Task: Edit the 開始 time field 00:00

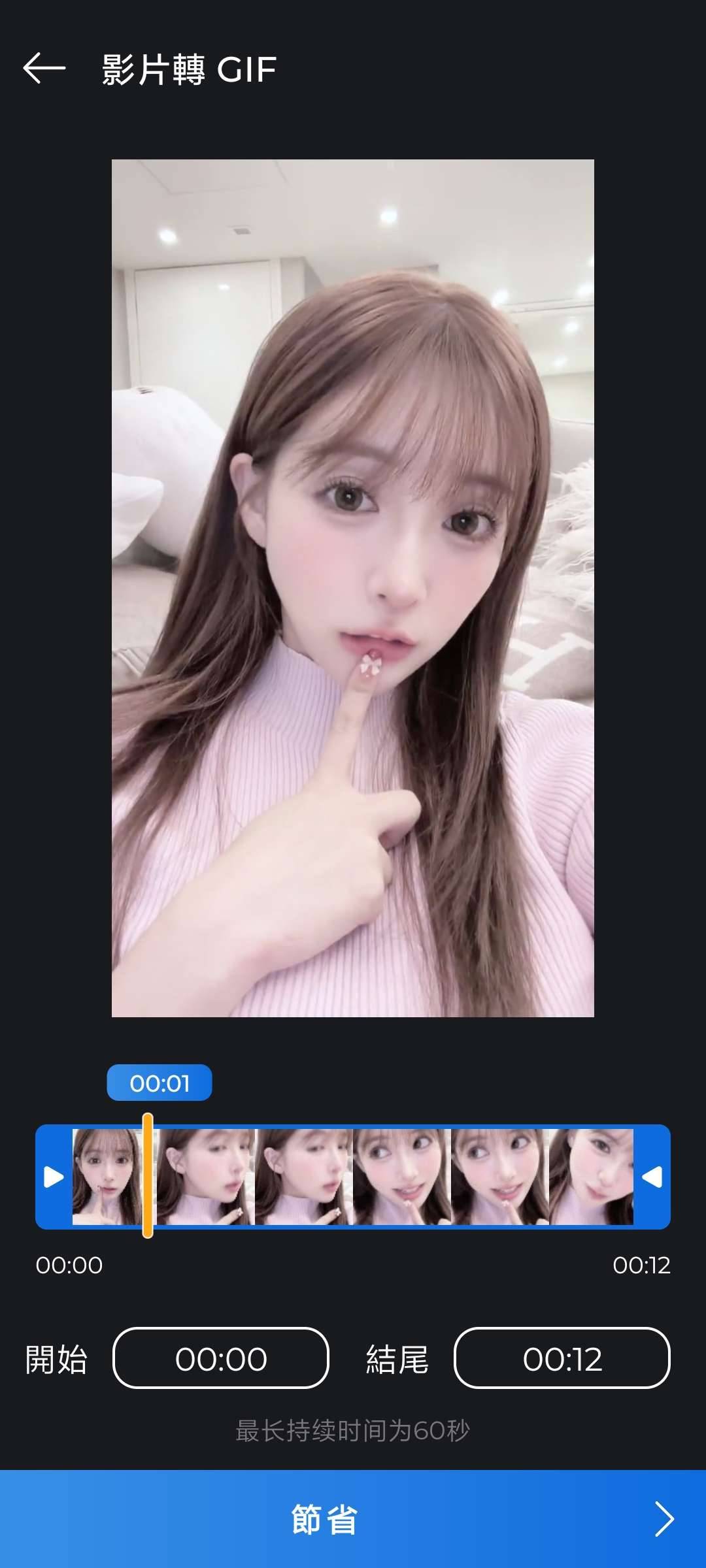Action: click(221, 1358)
